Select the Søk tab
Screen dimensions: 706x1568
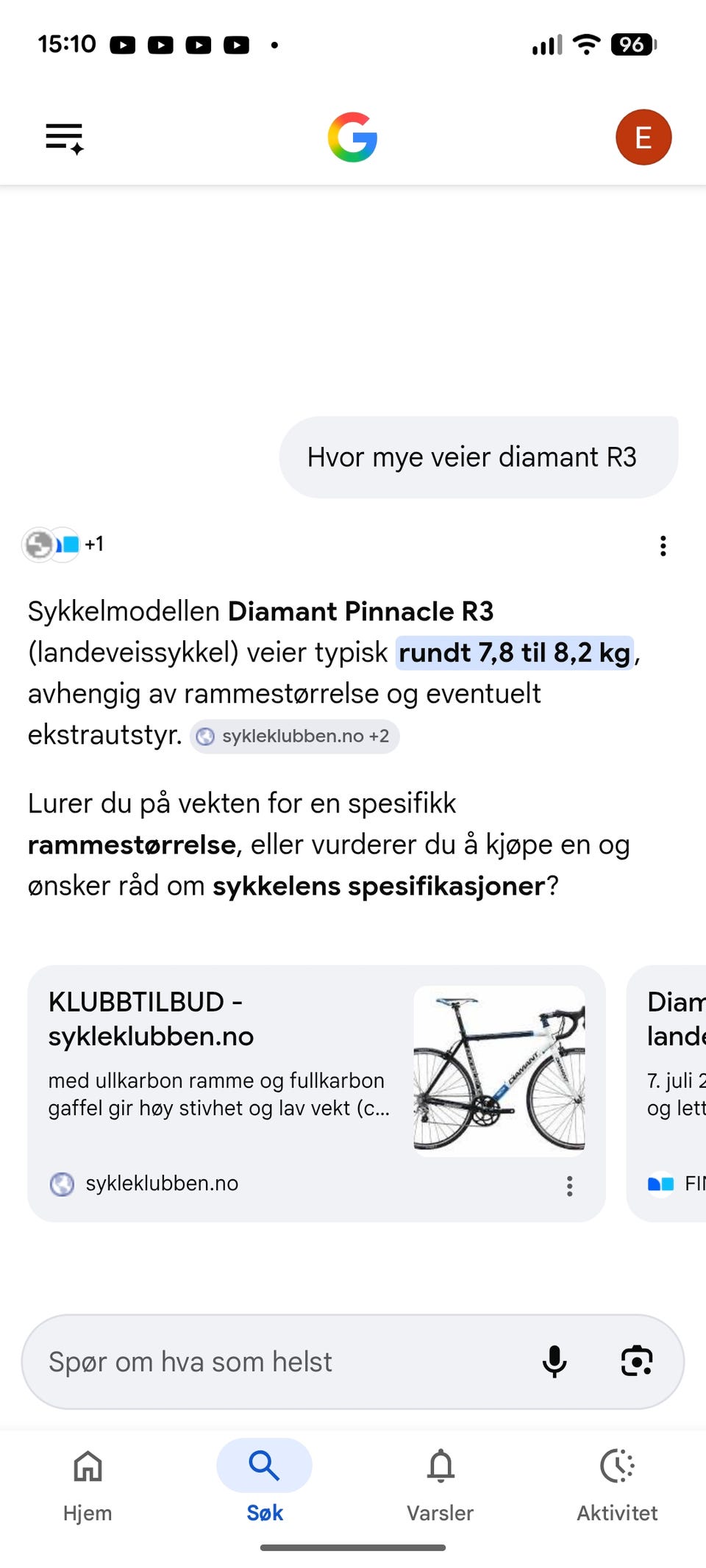pyautogui.click(x=265, y=1485)
